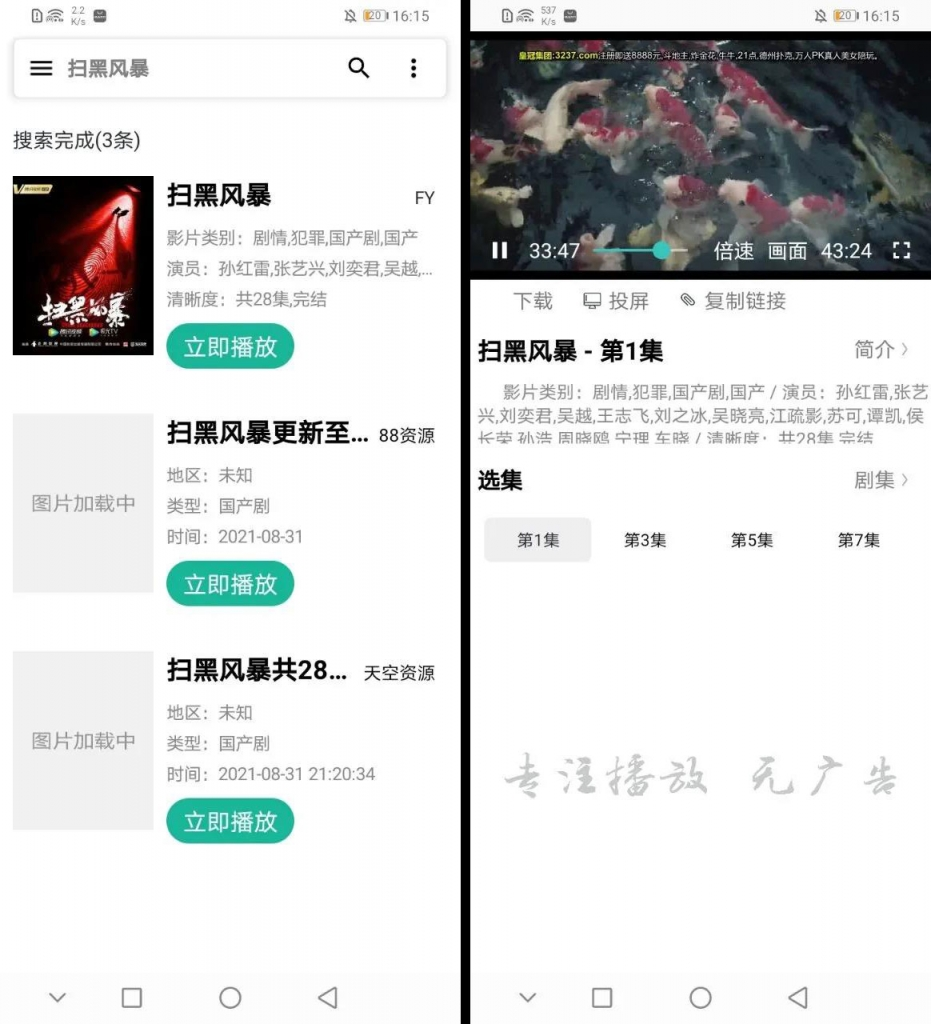Screen dimensions: 931x1024
Task: Play the 天空资源 result for 扫黑风暴
Action: pyautogui.click(x=230, y=821)
